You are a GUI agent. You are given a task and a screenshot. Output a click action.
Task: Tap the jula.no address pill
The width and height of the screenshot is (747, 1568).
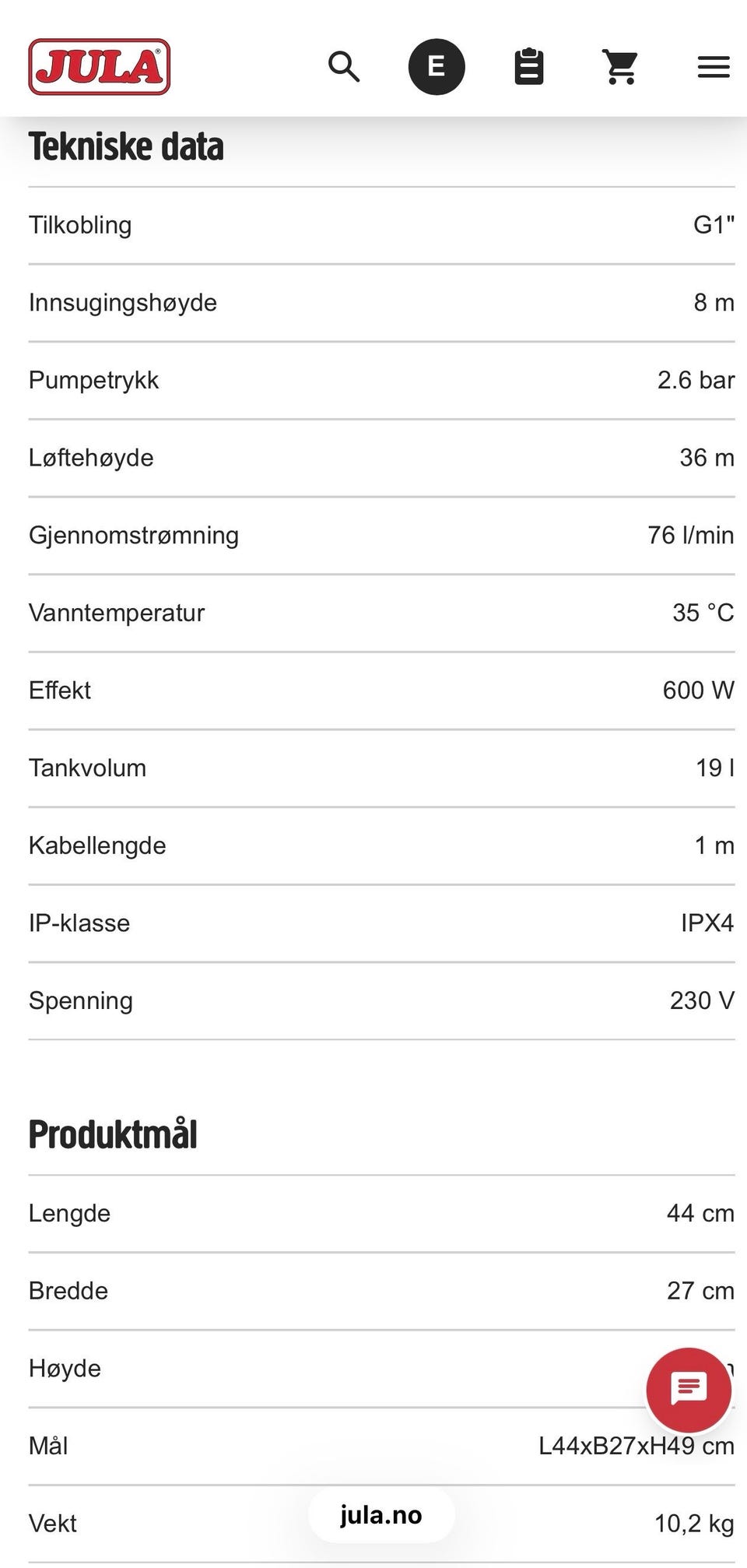(x=381, y=1515)
